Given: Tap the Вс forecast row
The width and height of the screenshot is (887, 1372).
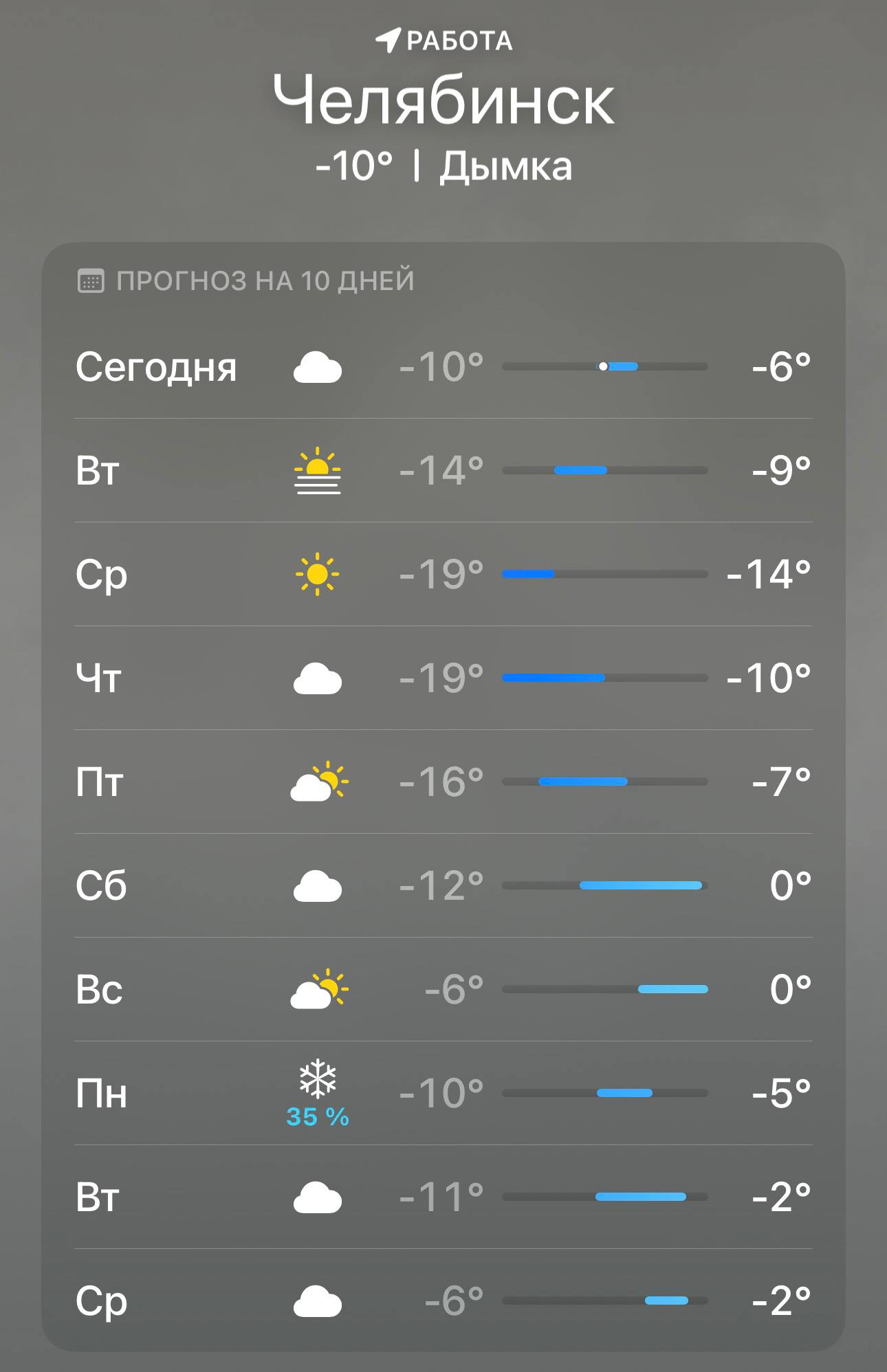Looking at the screenshot, I should point(443,989).
